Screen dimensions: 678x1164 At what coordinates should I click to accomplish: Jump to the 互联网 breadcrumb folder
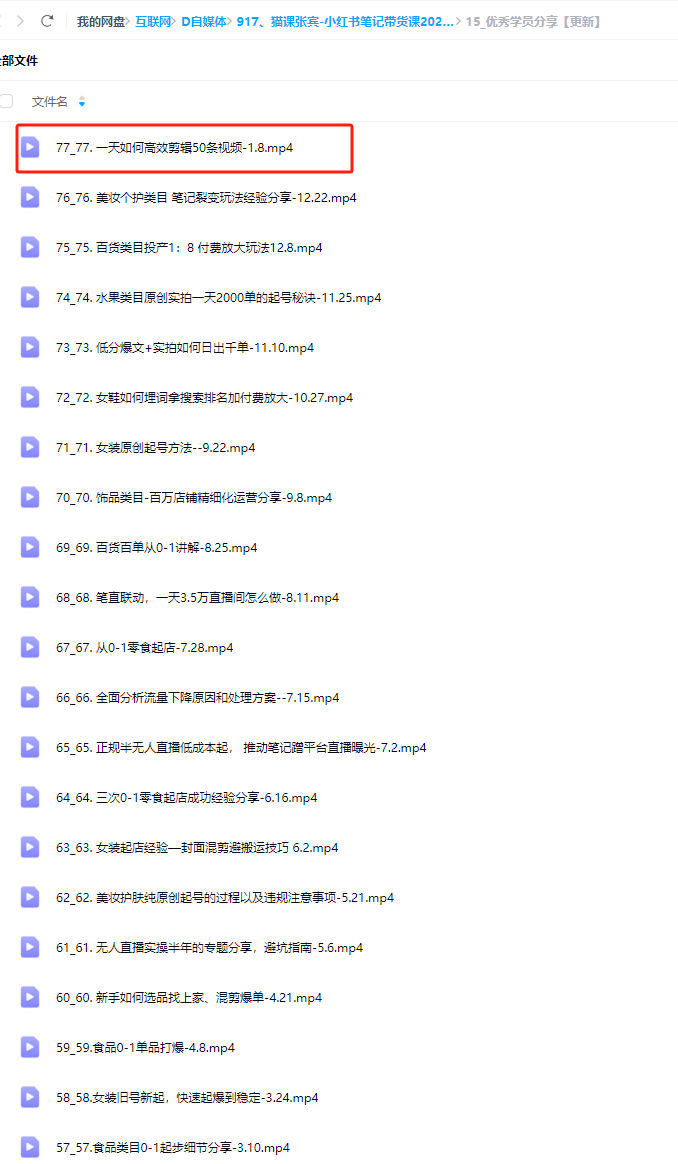tap(152, 22)
